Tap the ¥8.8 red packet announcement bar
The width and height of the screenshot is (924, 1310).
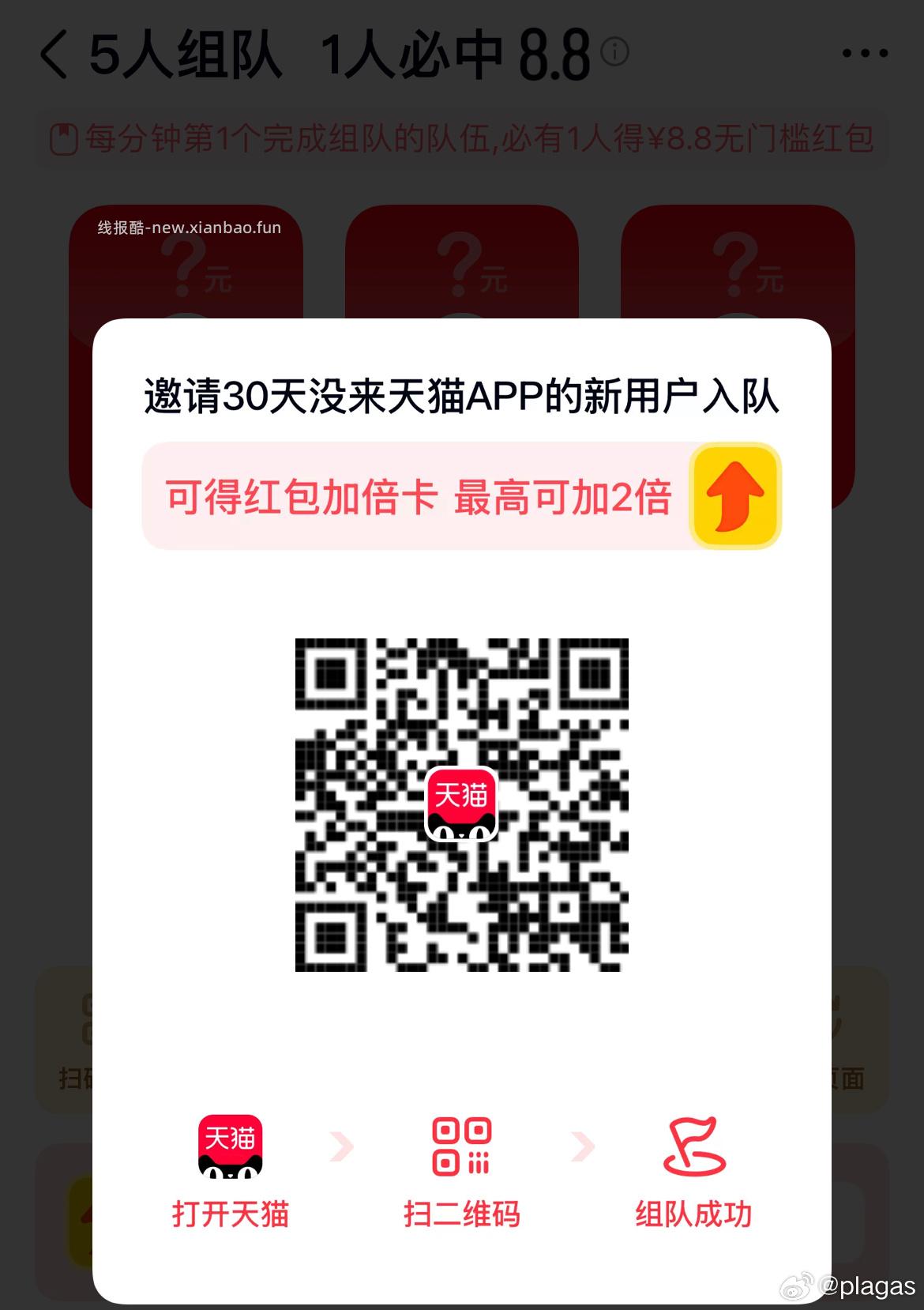click(x=462, y=141)
